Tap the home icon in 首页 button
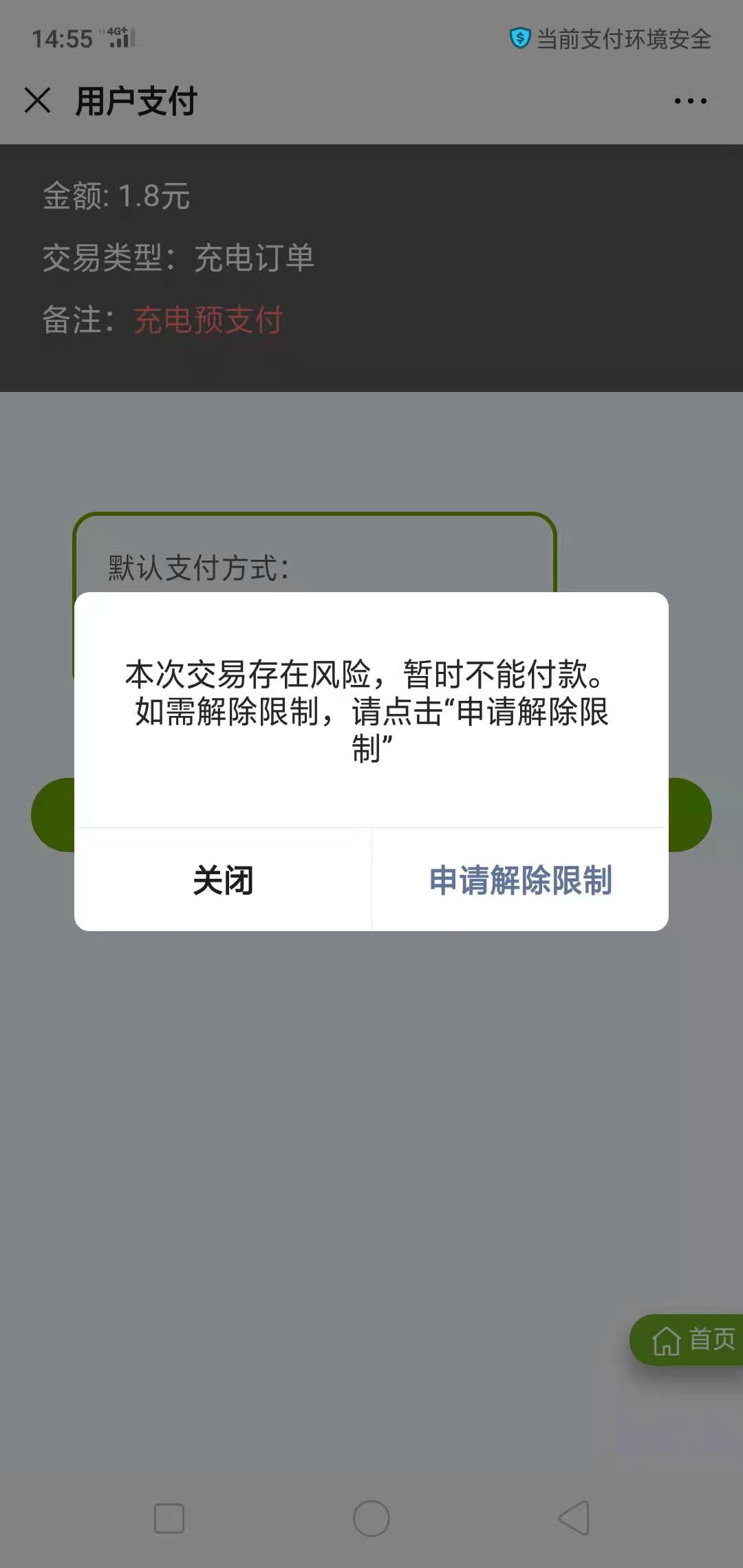Image resolution: width=743 pixels, height=1568 pixels. 665,1340
